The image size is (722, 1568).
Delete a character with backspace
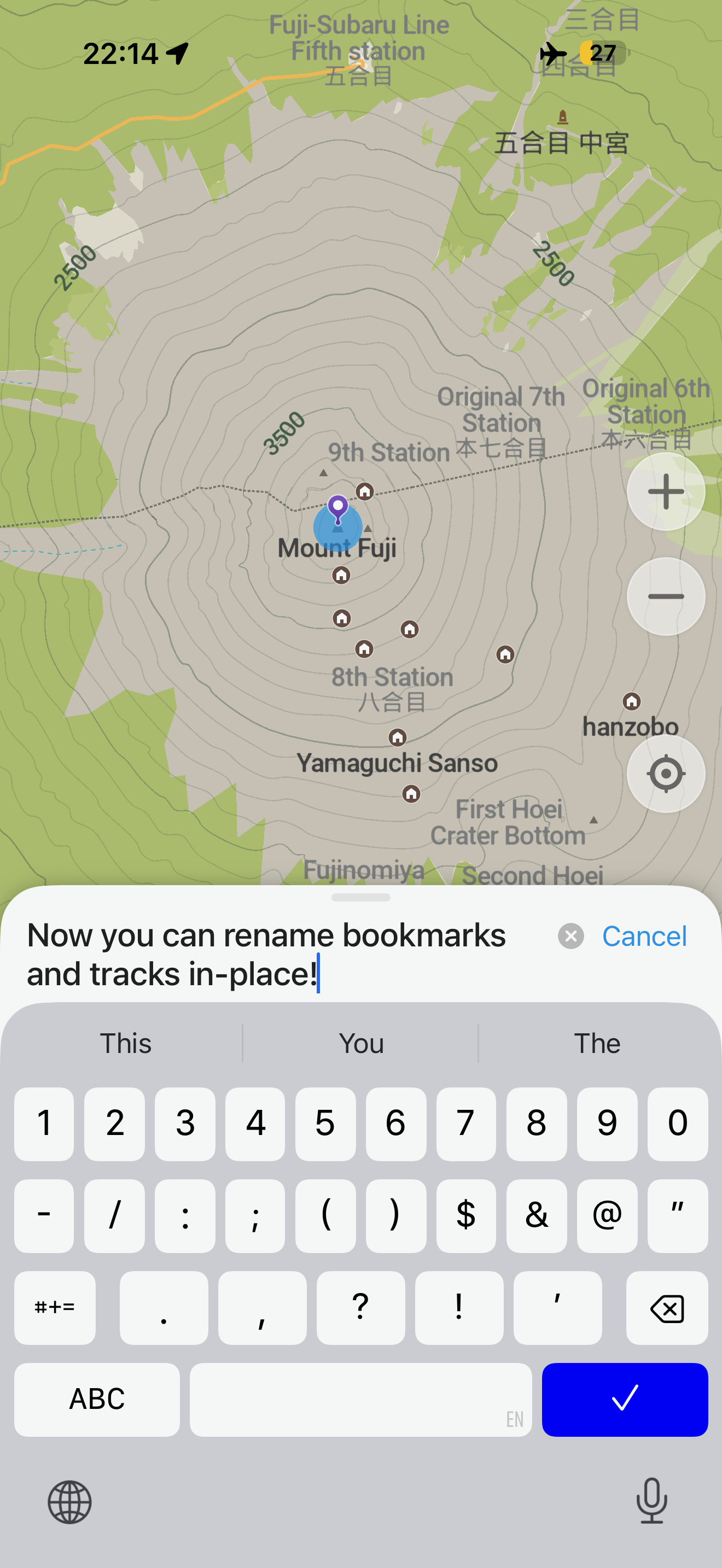667,1307
